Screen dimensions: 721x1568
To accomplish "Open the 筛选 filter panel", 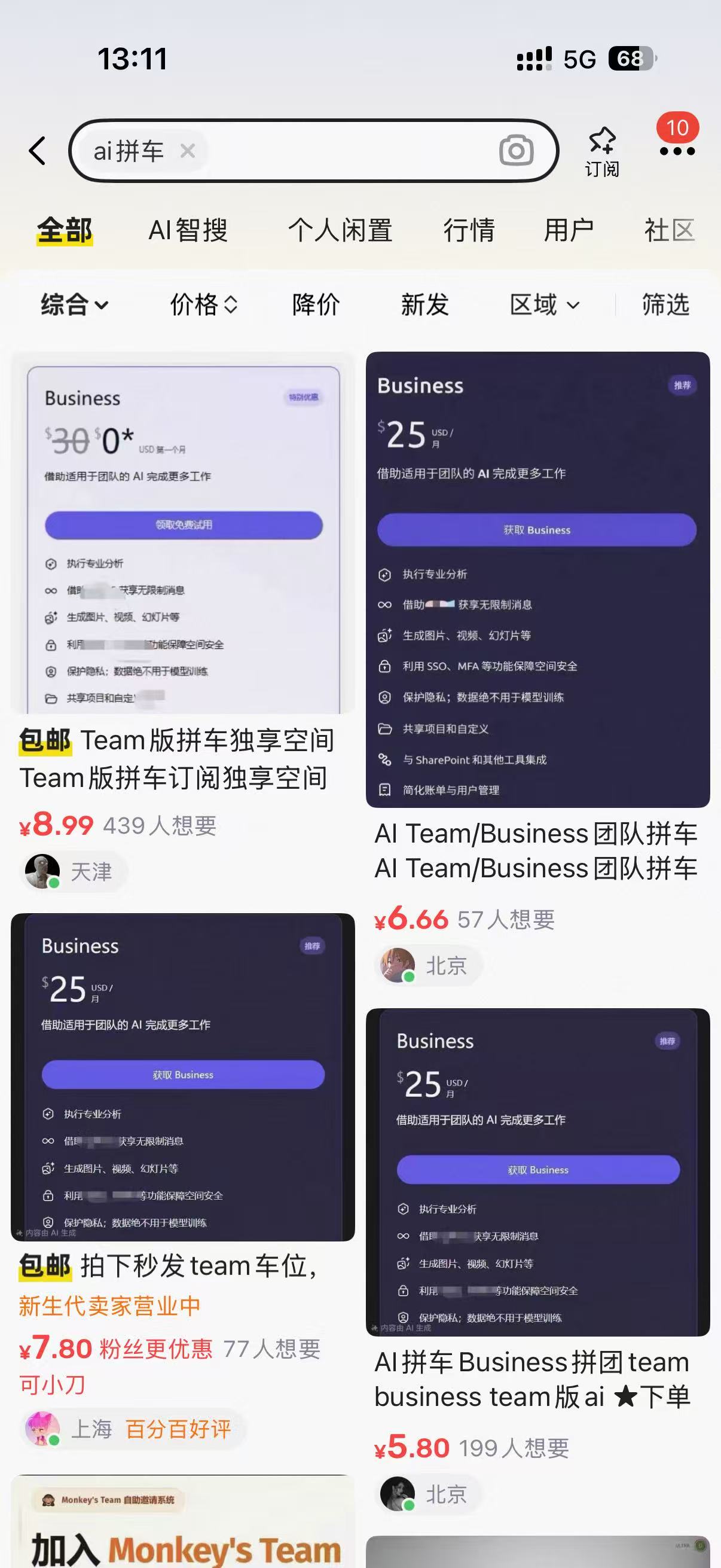I will (x=665, y=304).
